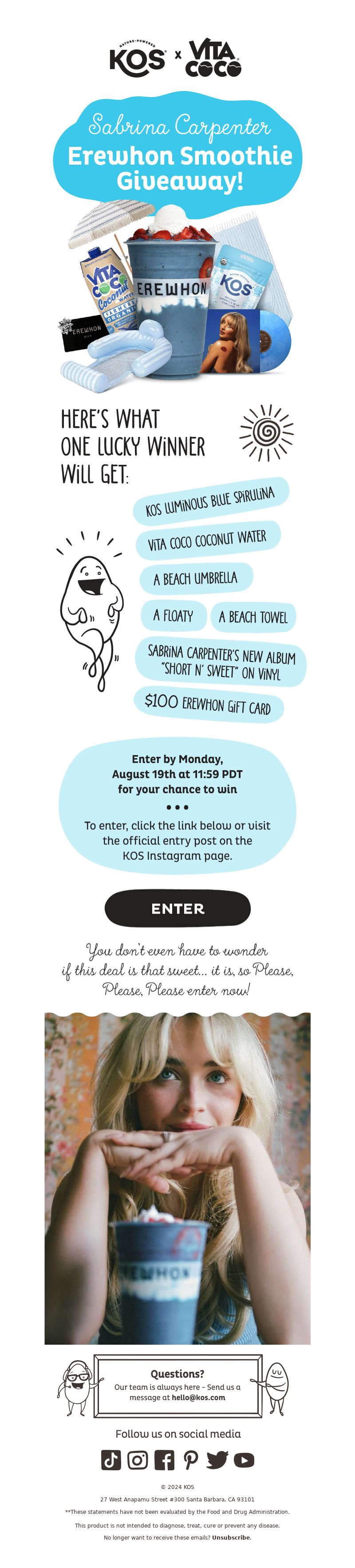This screenshot has width=355, height=1568.
Task: Tap the ENTER button to join giveaway
Action: point(177,908)
